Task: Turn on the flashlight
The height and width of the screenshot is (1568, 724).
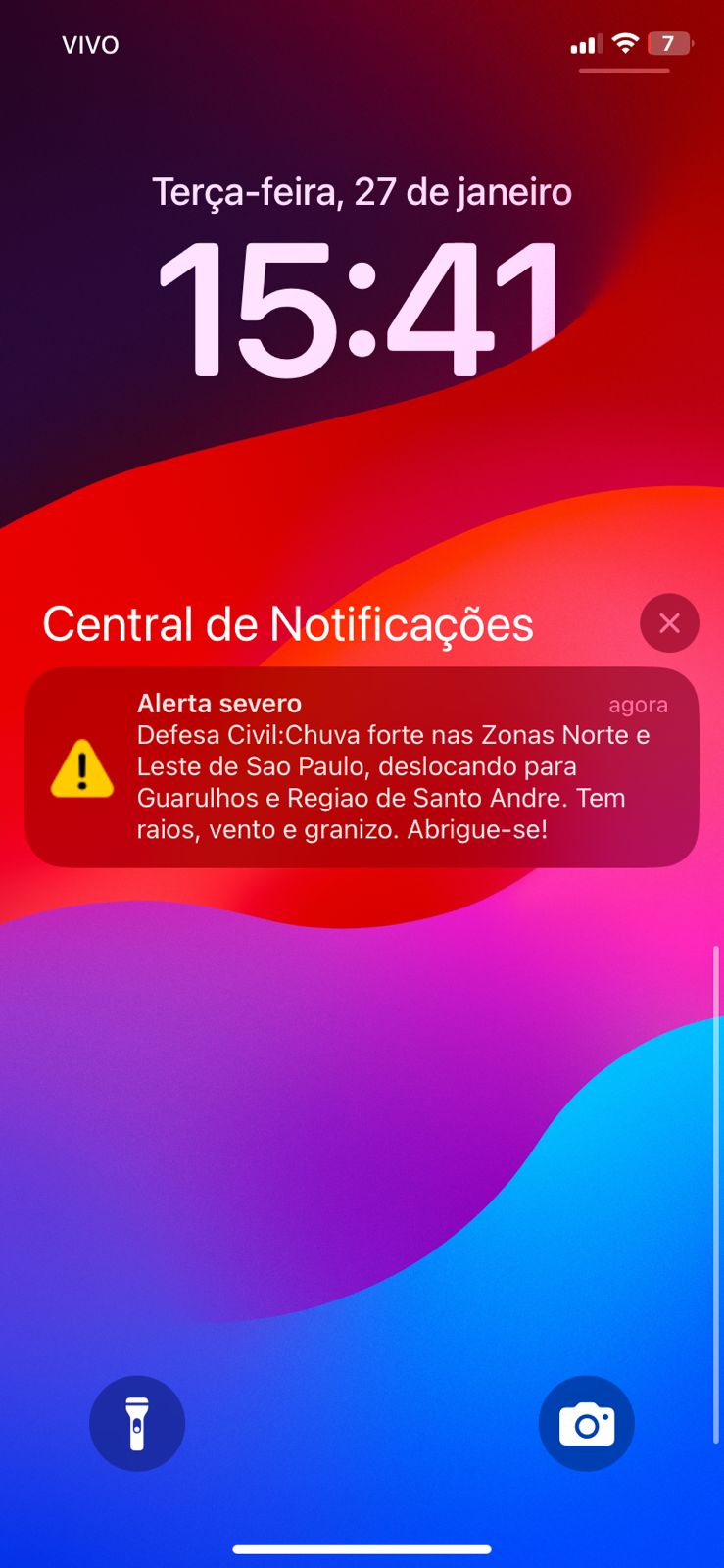Action: coord(137,1423)
